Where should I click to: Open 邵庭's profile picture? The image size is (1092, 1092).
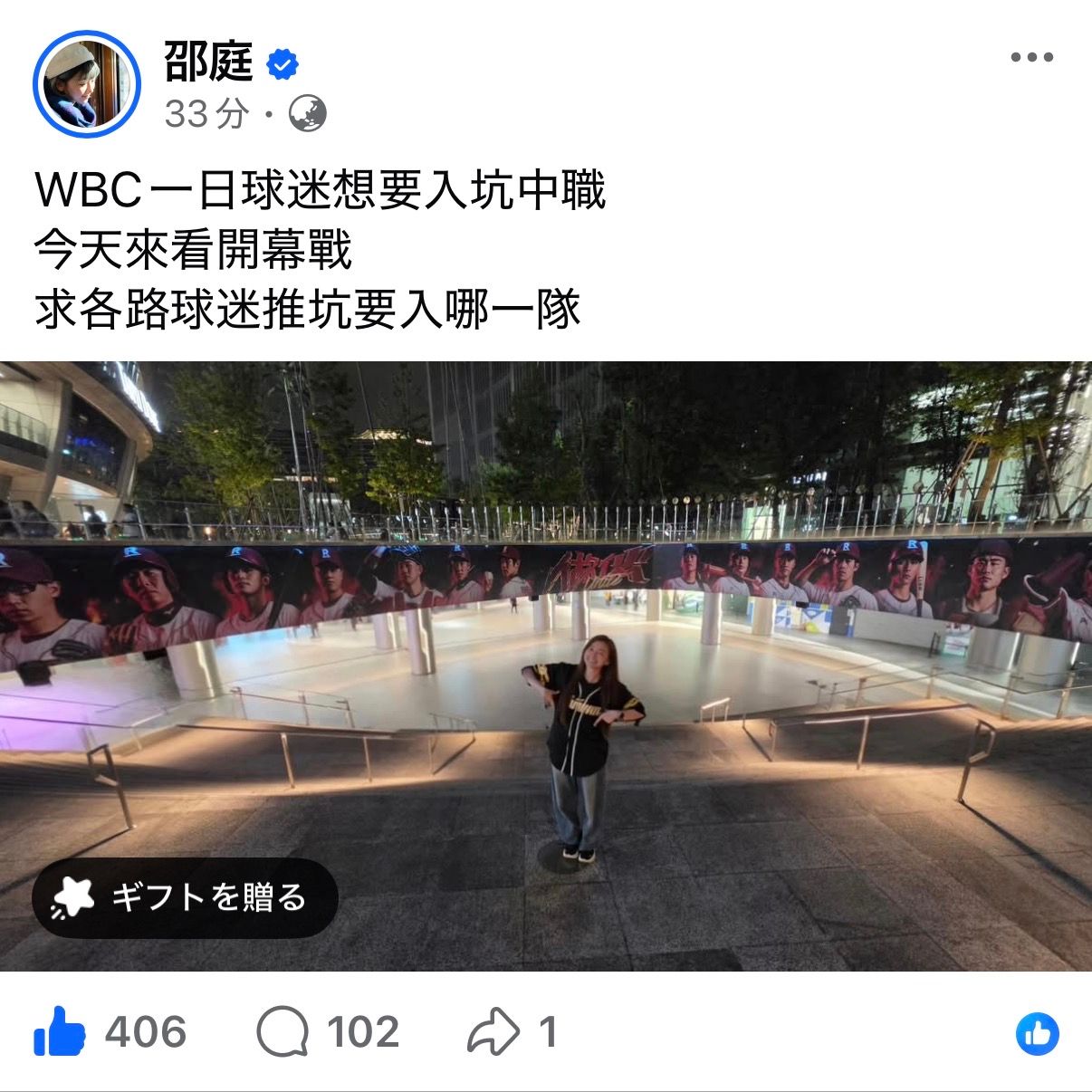pyautogui.click(x=87, y=84)
